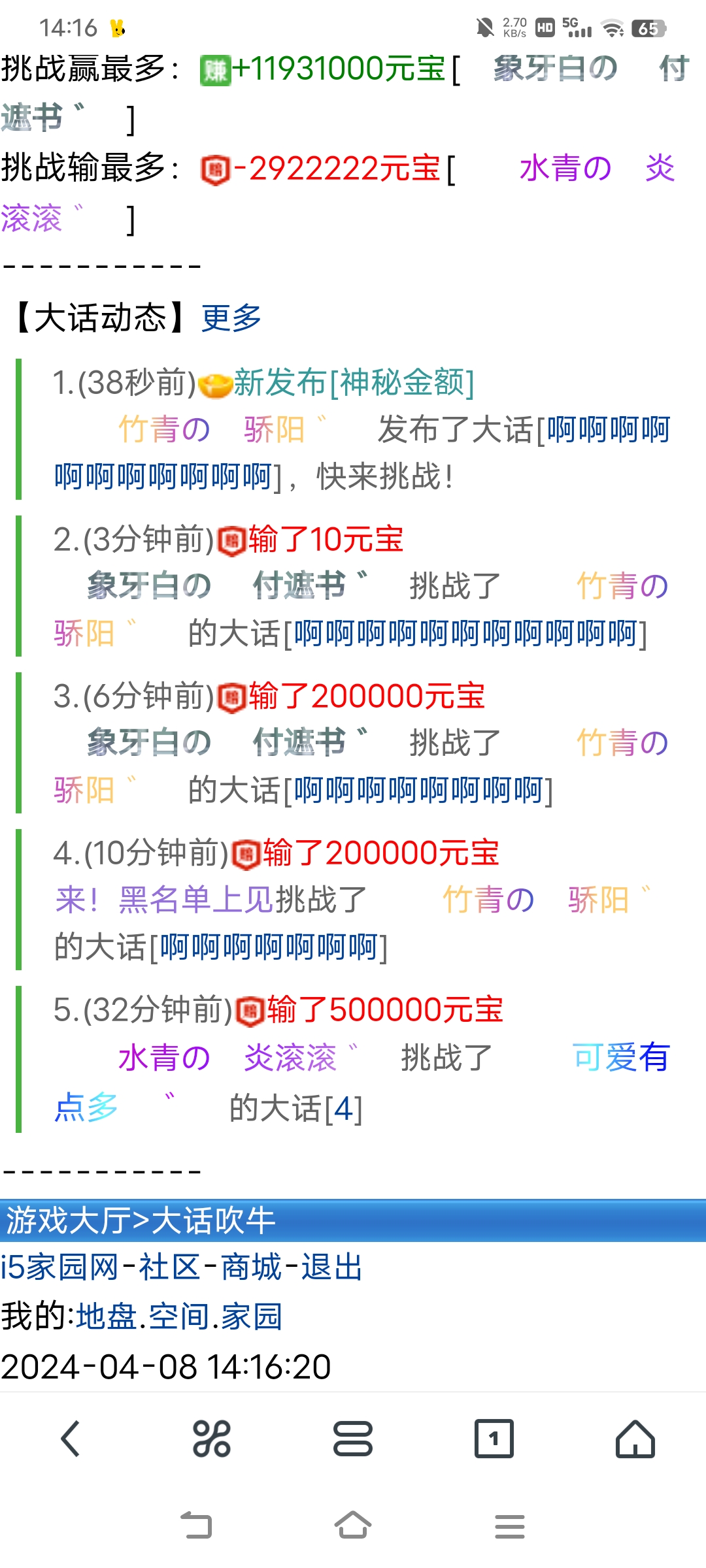
Task: Open 可爱有点多 user profile link
Action: point(621,1058)
